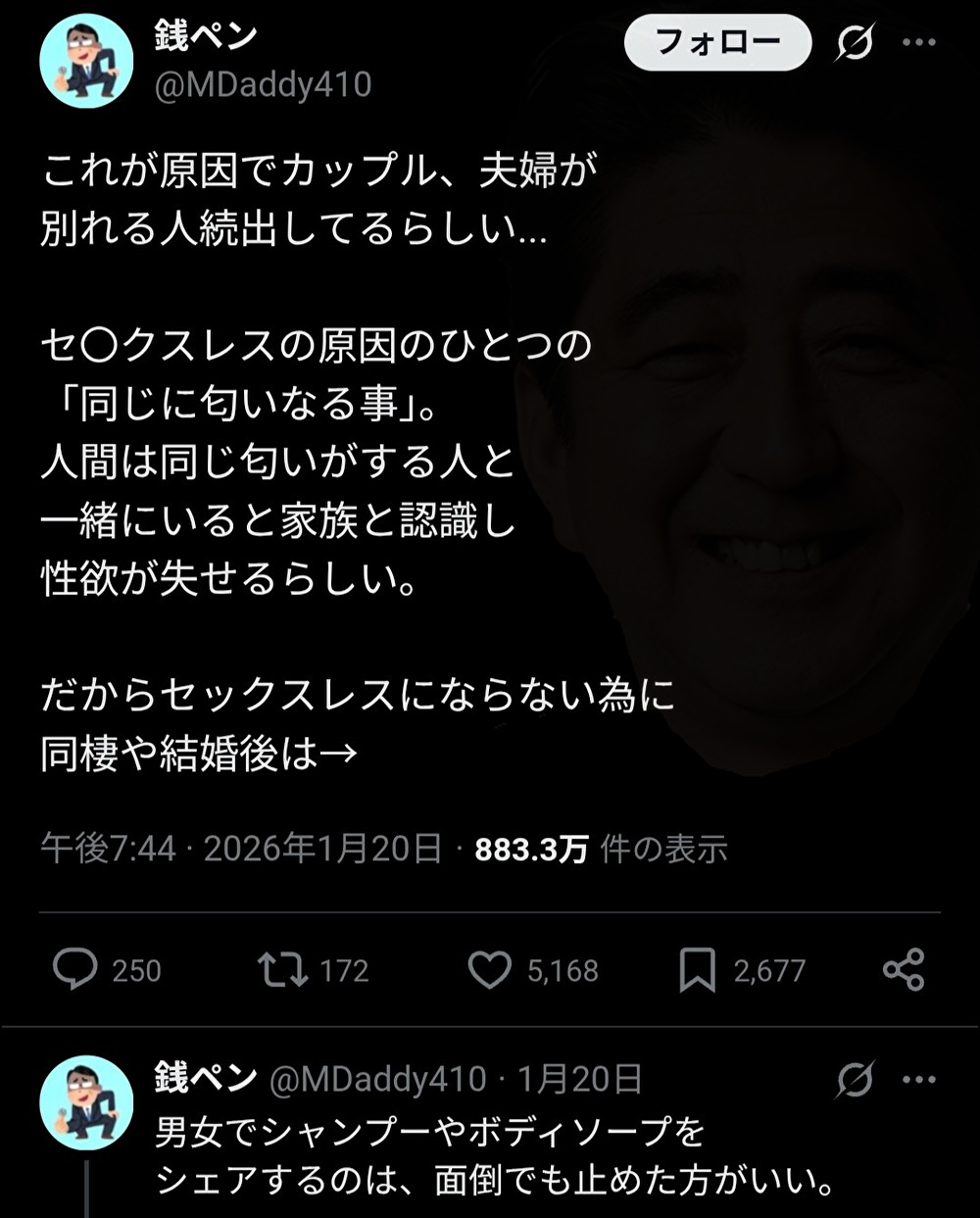Tap the フォロー button
The width and height of the screenshot is (980, 1218).
(x=717, y=43)
